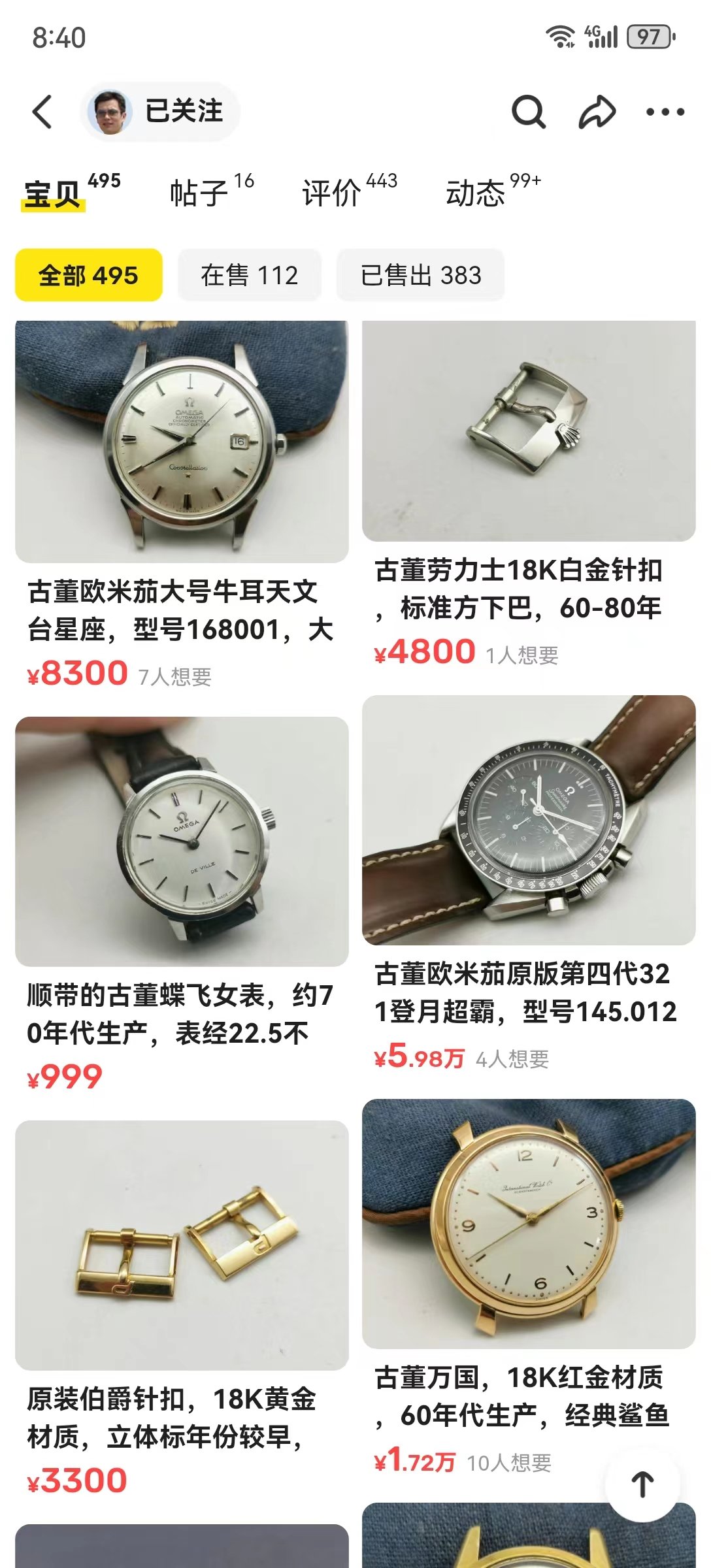
Task: Open the Omega De Ville ladies watch listing
Action: coord(182,841)
